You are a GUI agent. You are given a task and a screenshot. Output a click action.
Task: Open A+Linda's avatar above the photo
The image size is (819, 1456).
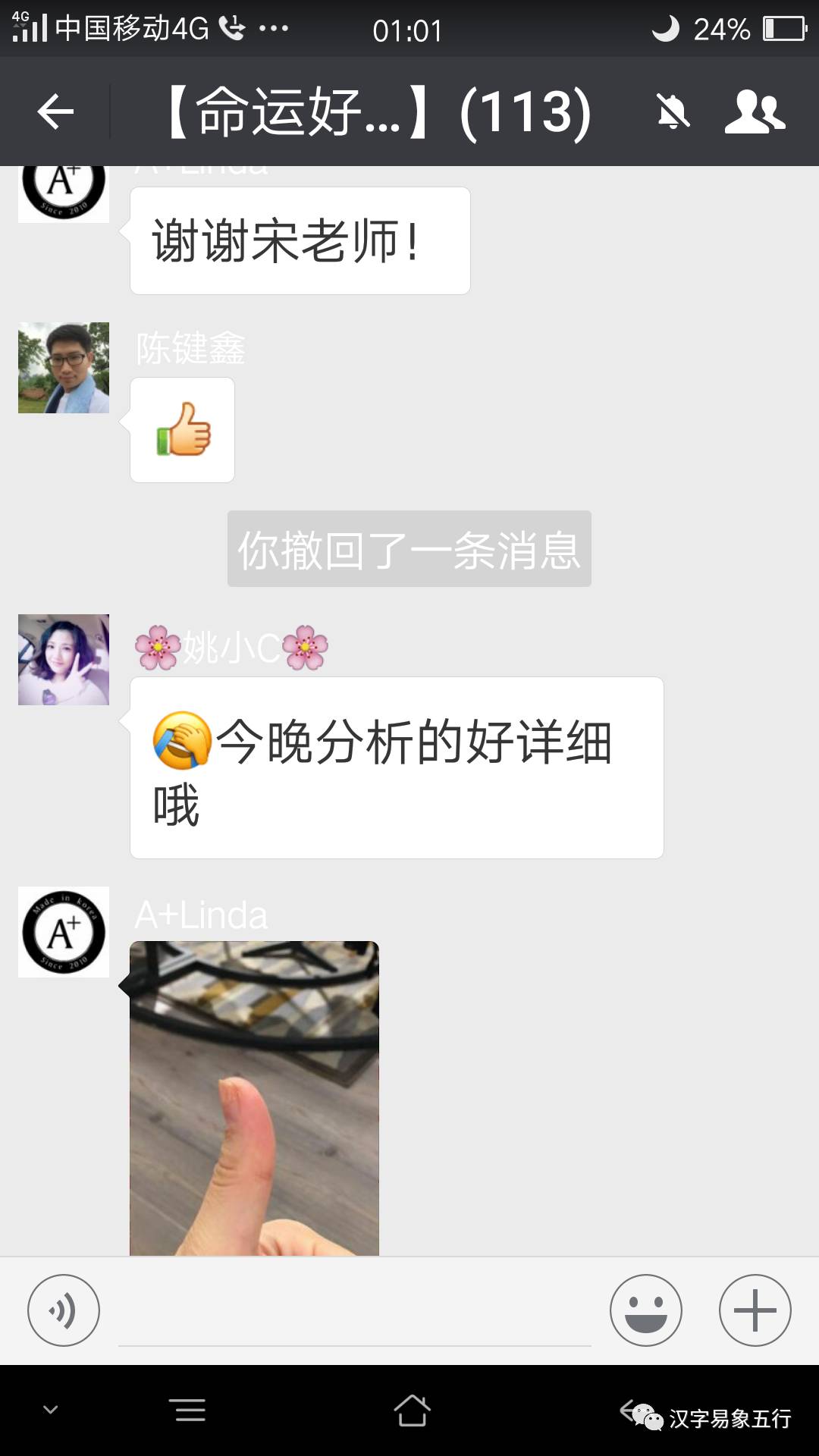click(64, 932)
